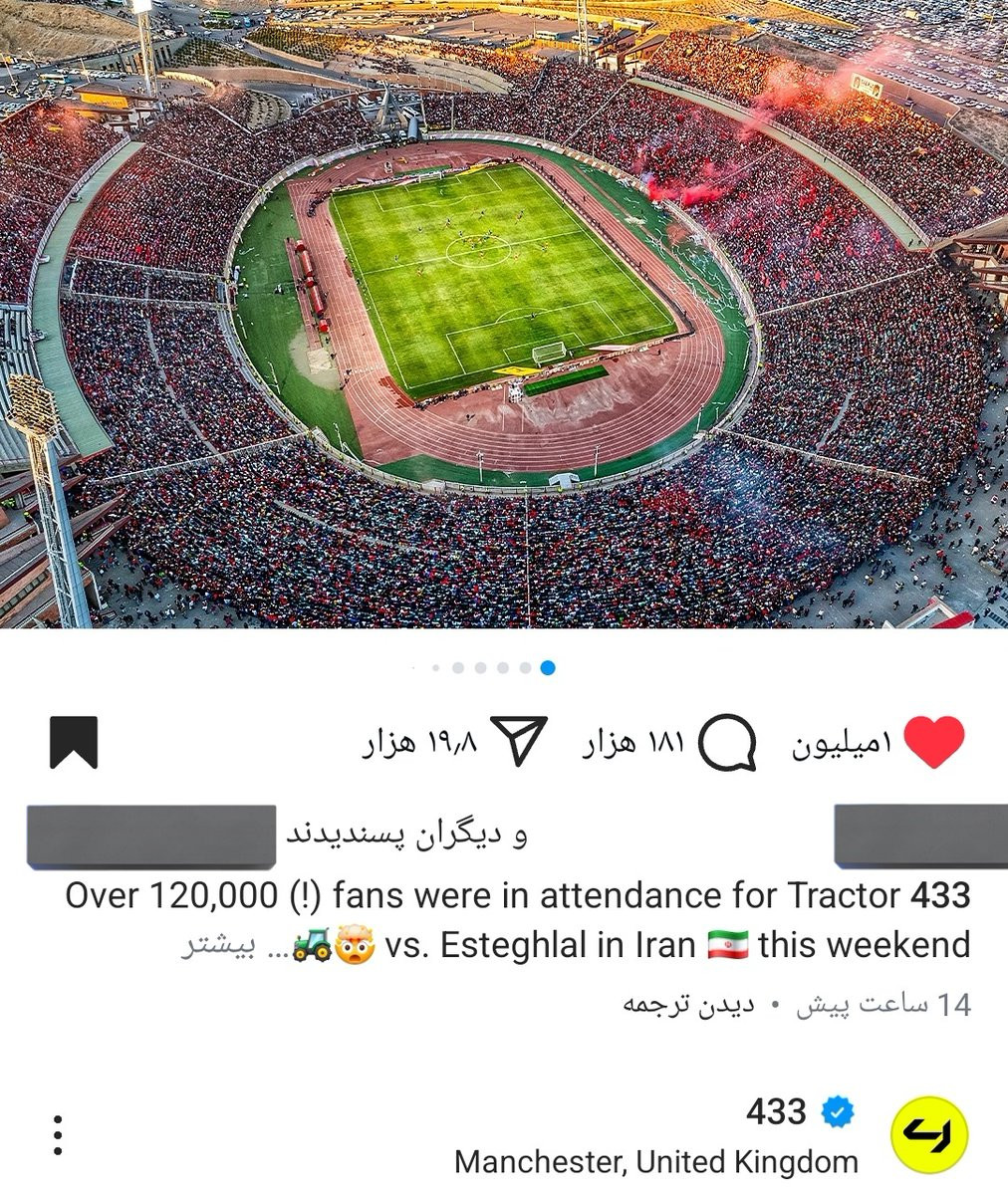Unlike the post with the red heart
This screenshot has height=1195, width=1008.
point(934,743)
